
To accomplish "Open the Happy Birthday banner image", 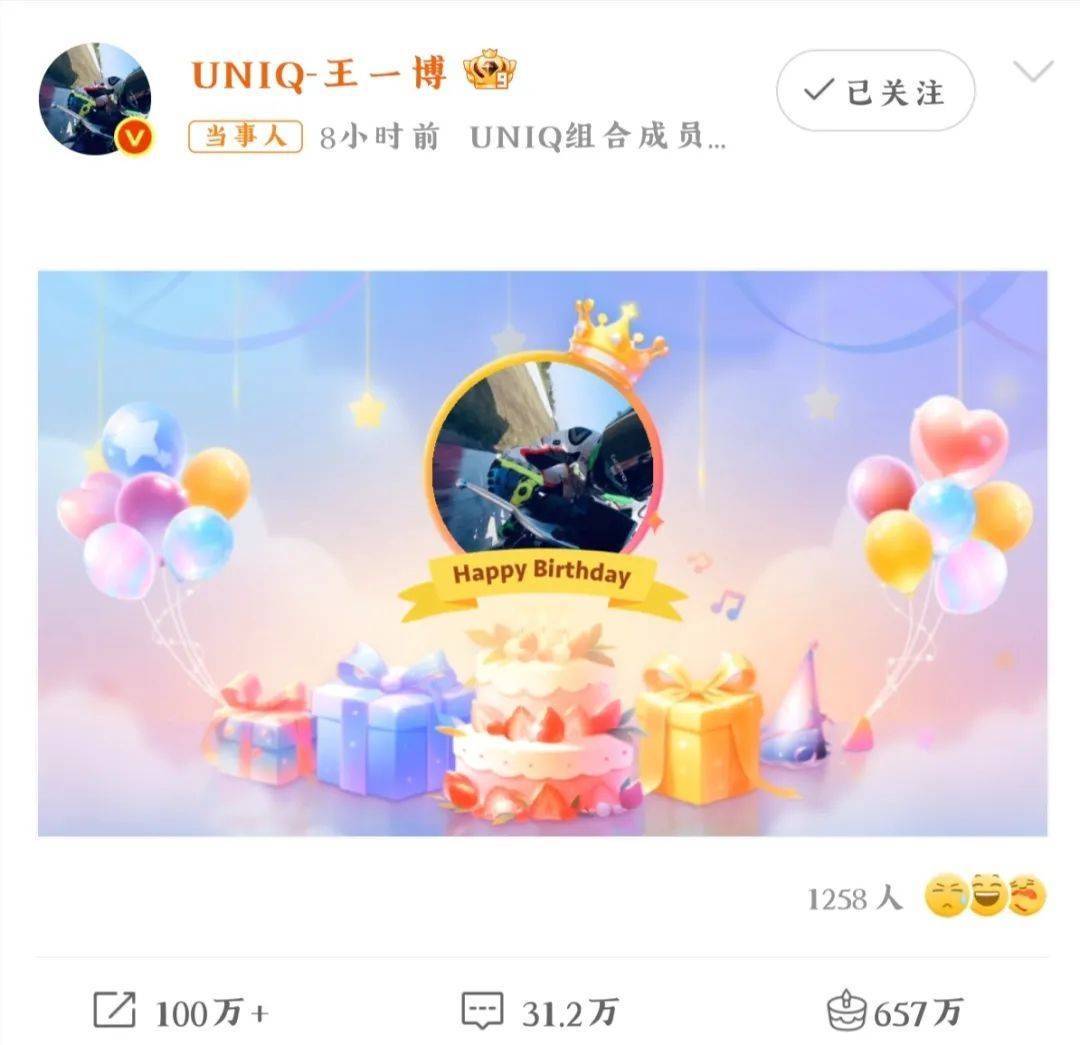I will [542, 553].
